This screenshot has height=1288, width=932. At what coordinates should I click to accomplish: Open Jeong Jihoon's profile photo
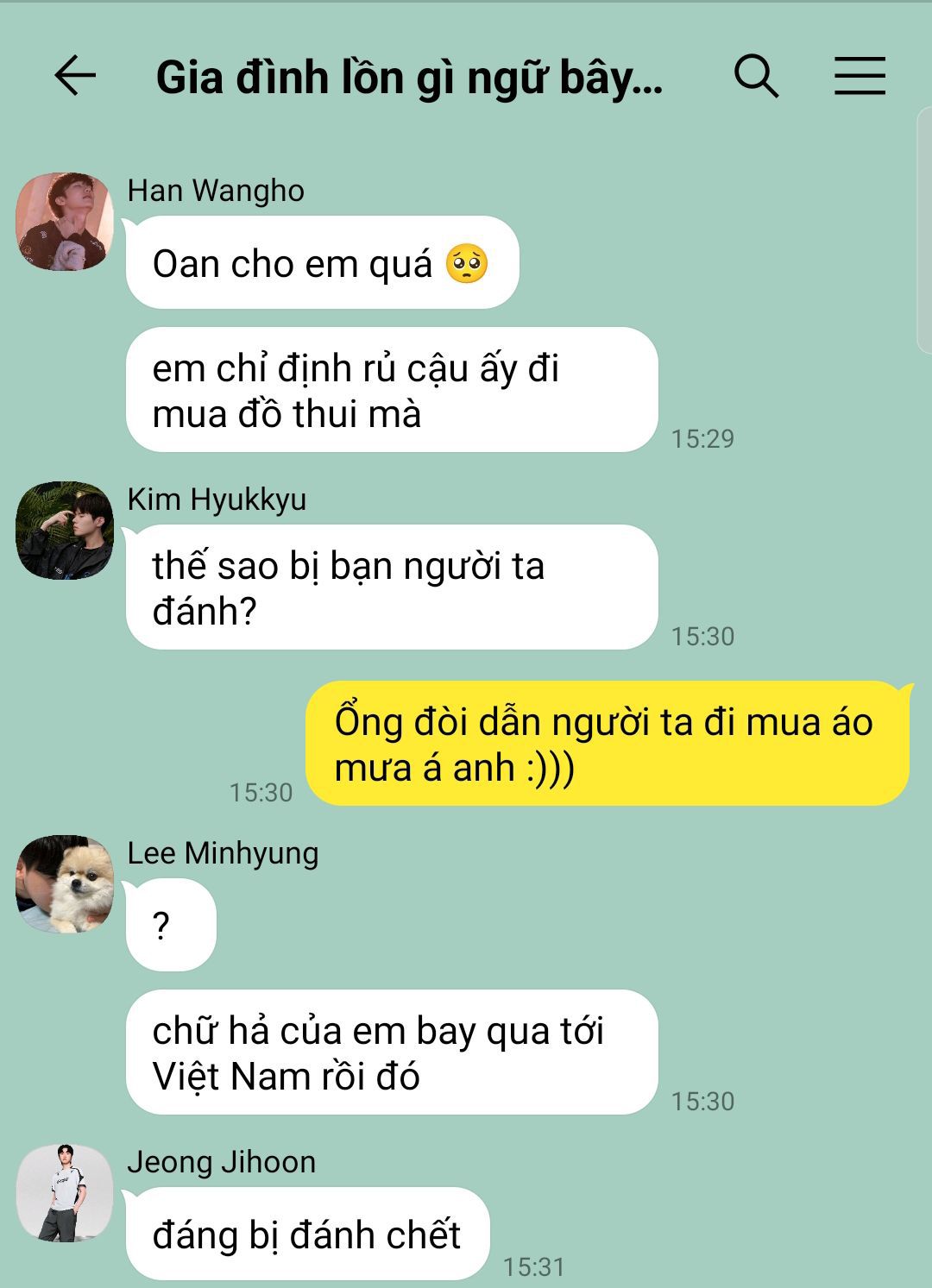(65, 1192)
